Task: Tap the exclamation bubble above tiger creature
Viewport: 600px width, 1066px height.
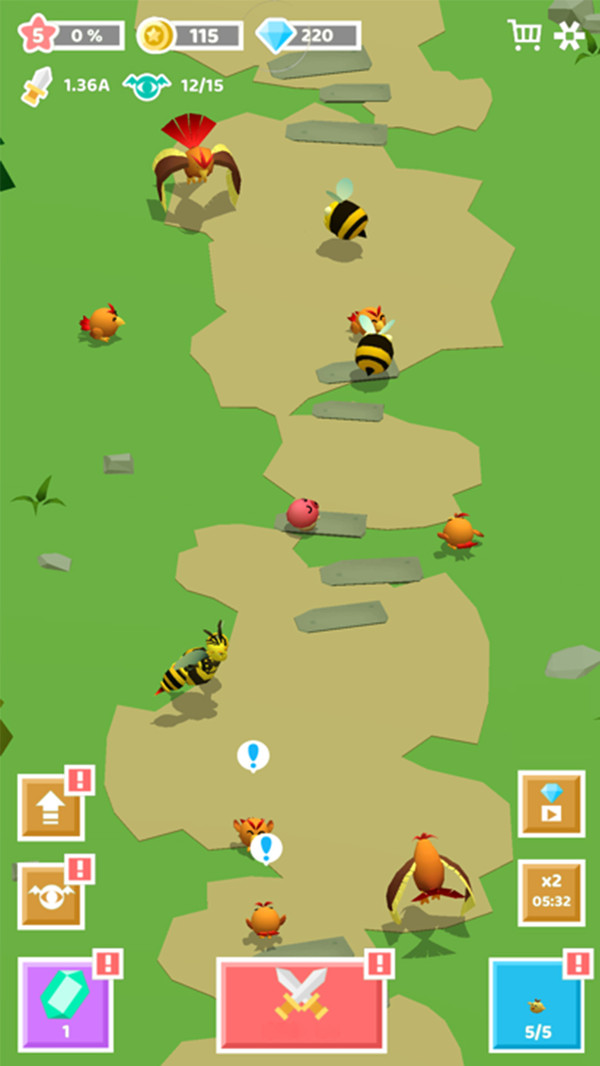Action: pos(266,849)
